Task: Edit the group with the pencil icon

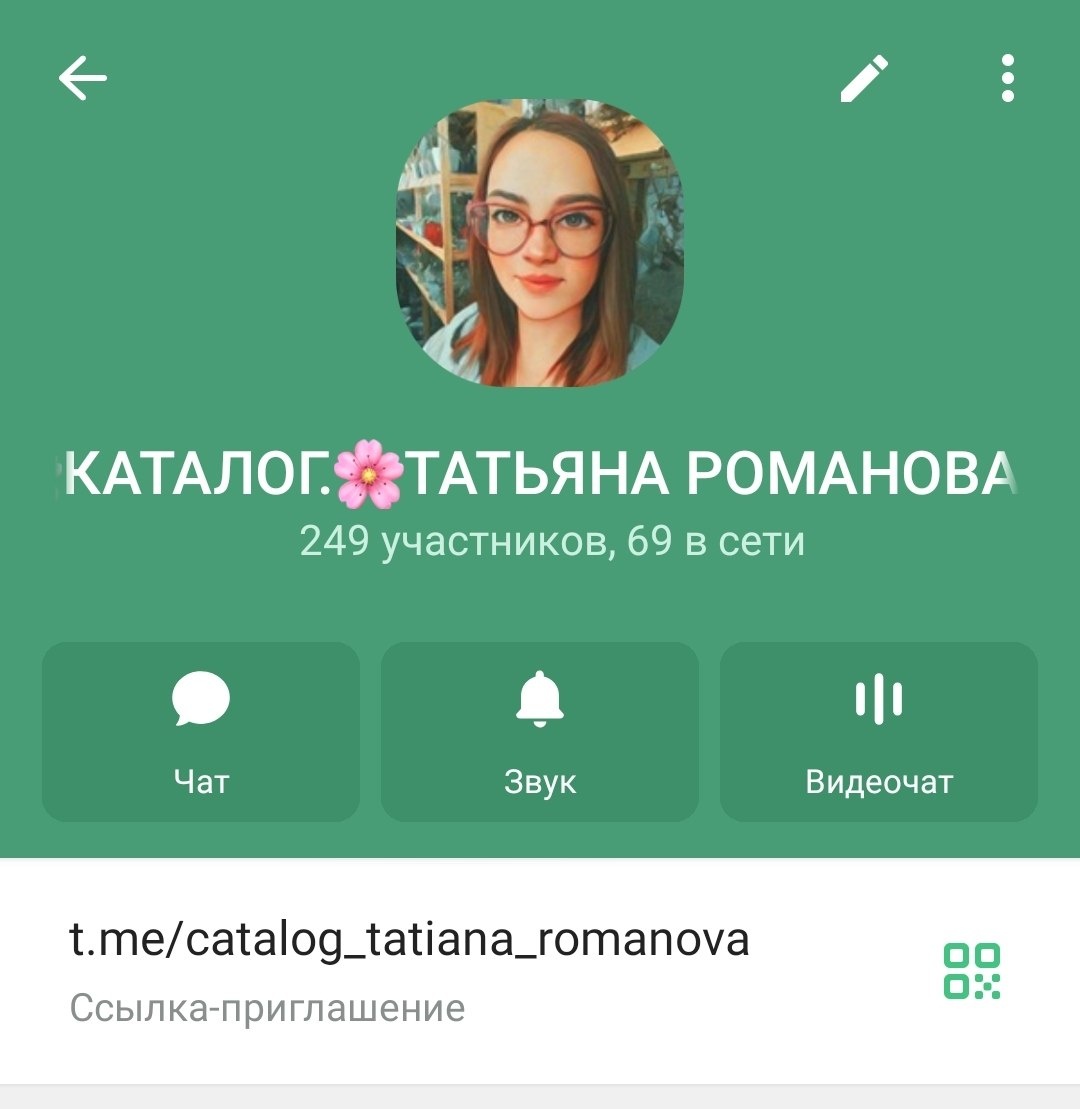Action: click(864, 79)
